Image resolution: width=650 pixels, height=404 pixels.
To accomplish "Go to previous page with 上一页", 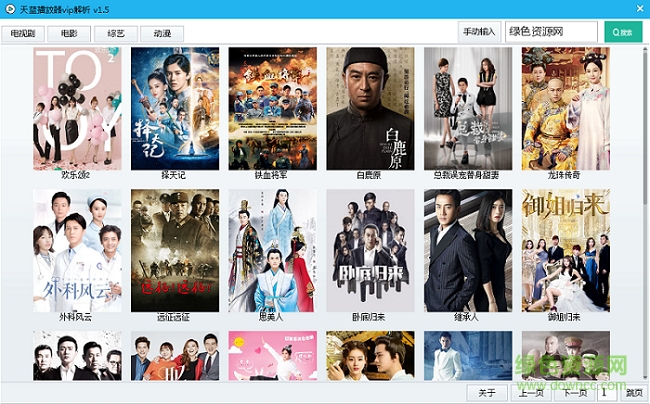I will point(531,392).
